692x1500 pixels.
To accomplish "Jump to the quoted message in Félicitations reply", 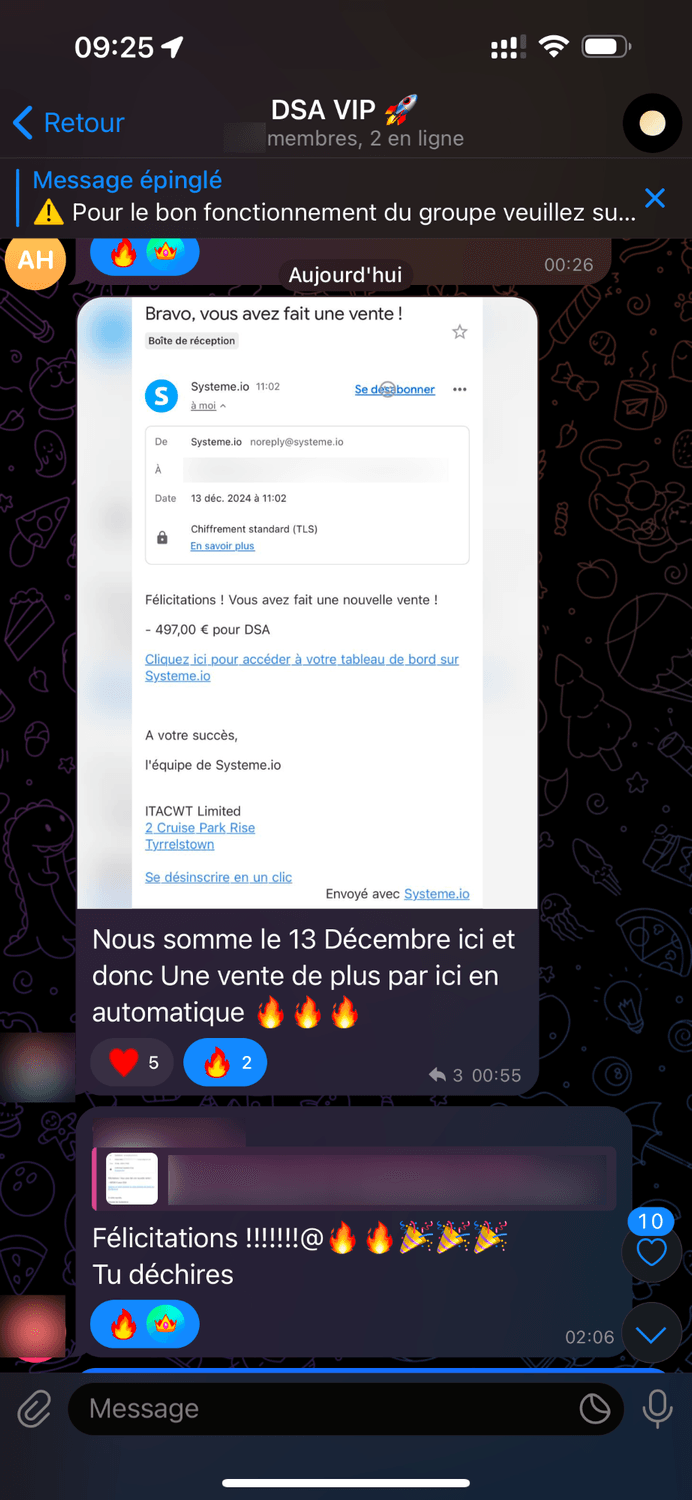I will pos(355,1178).
